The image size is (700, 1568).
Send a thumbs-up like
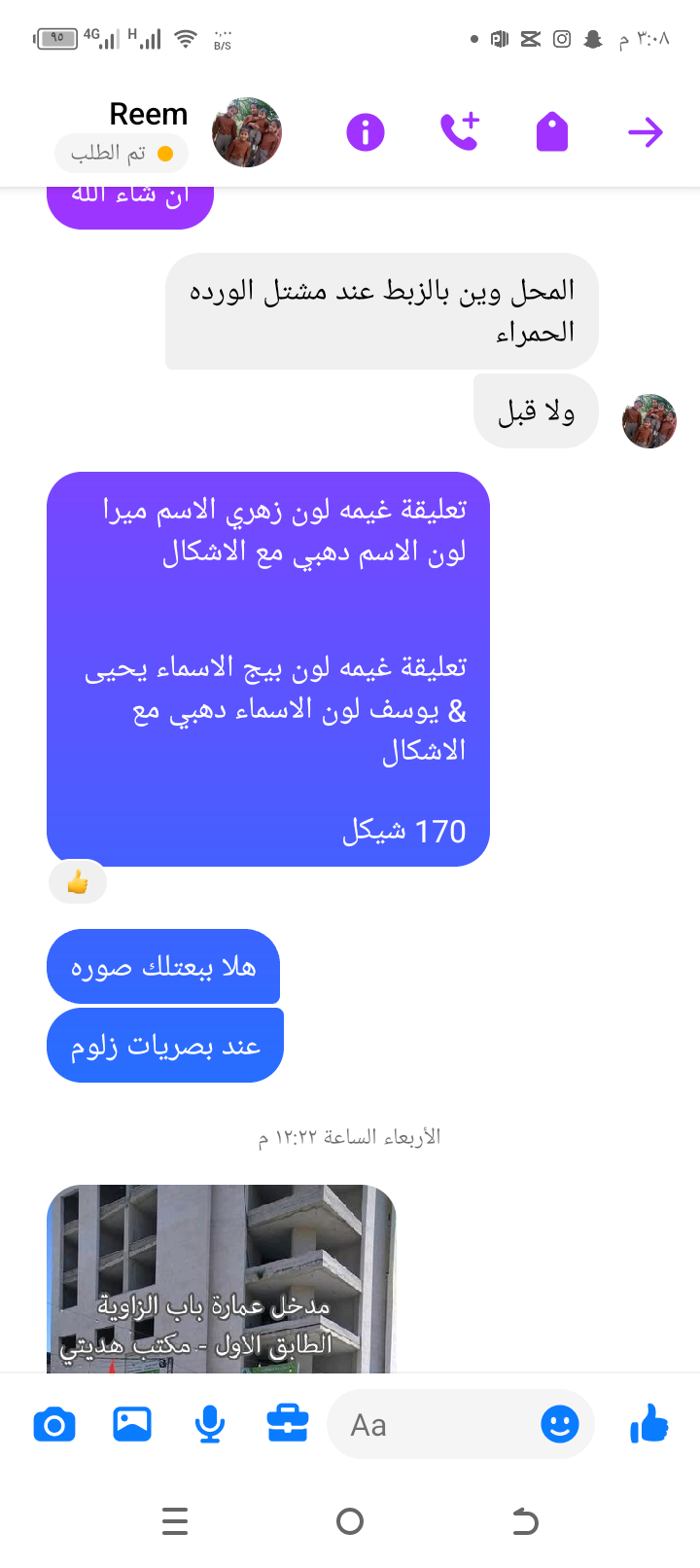[x=649, y=1425]
